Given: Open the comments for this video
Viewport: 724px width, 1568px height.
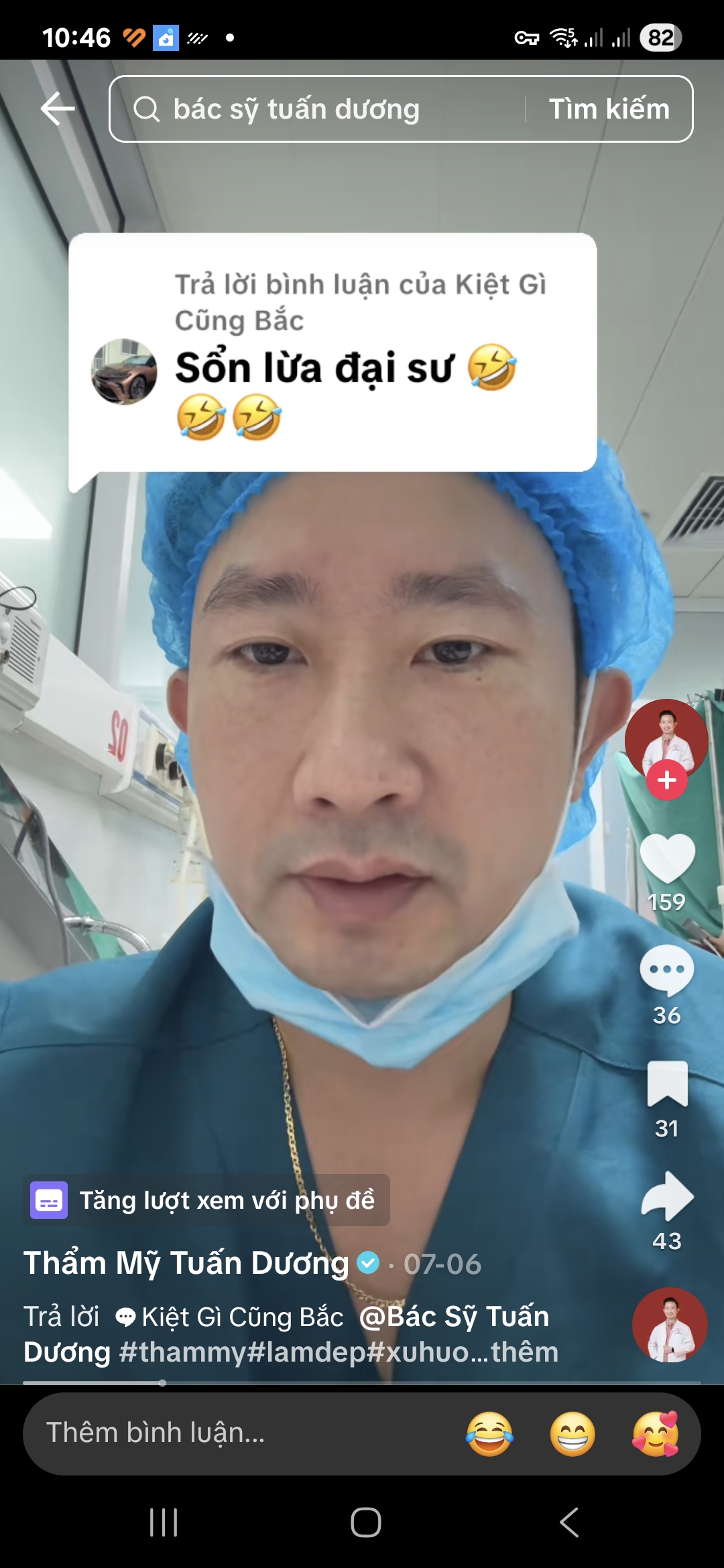Looking at the screenshot, I should coord(667,971).
